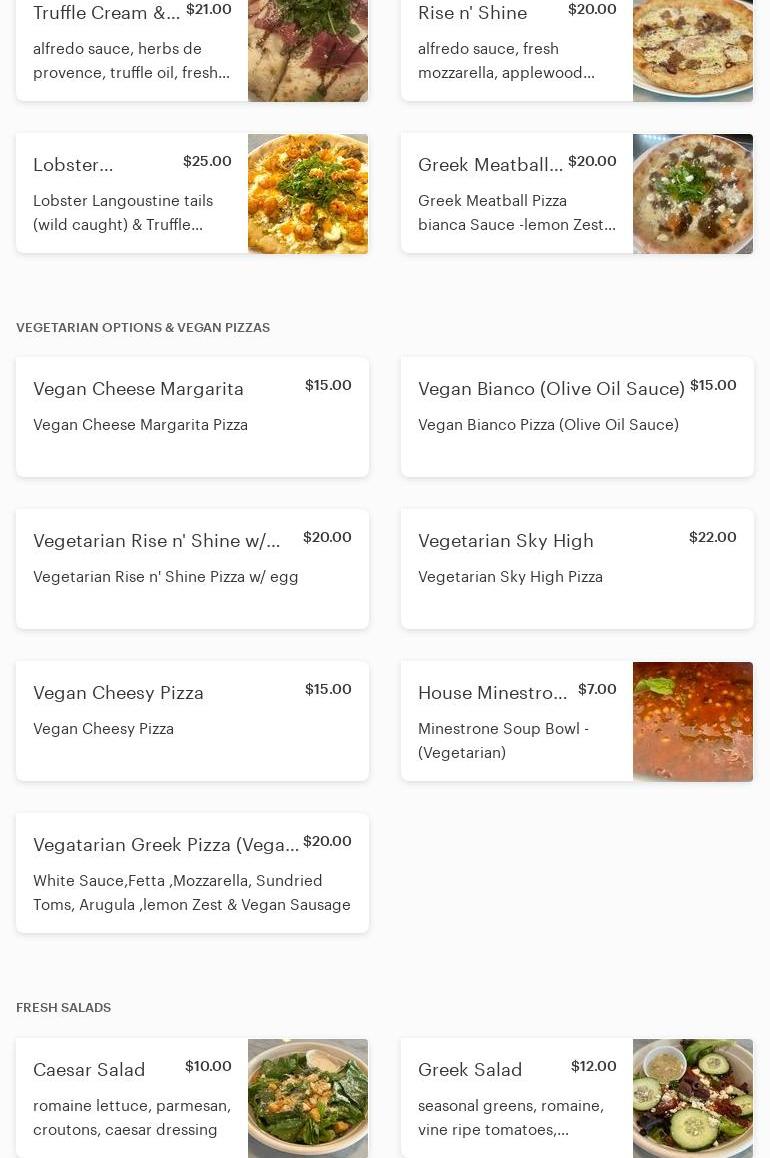The image size is (770, 1158).
Task: Open the Vegetarian Sky High pizza
Action: click(x=577, y=568)
